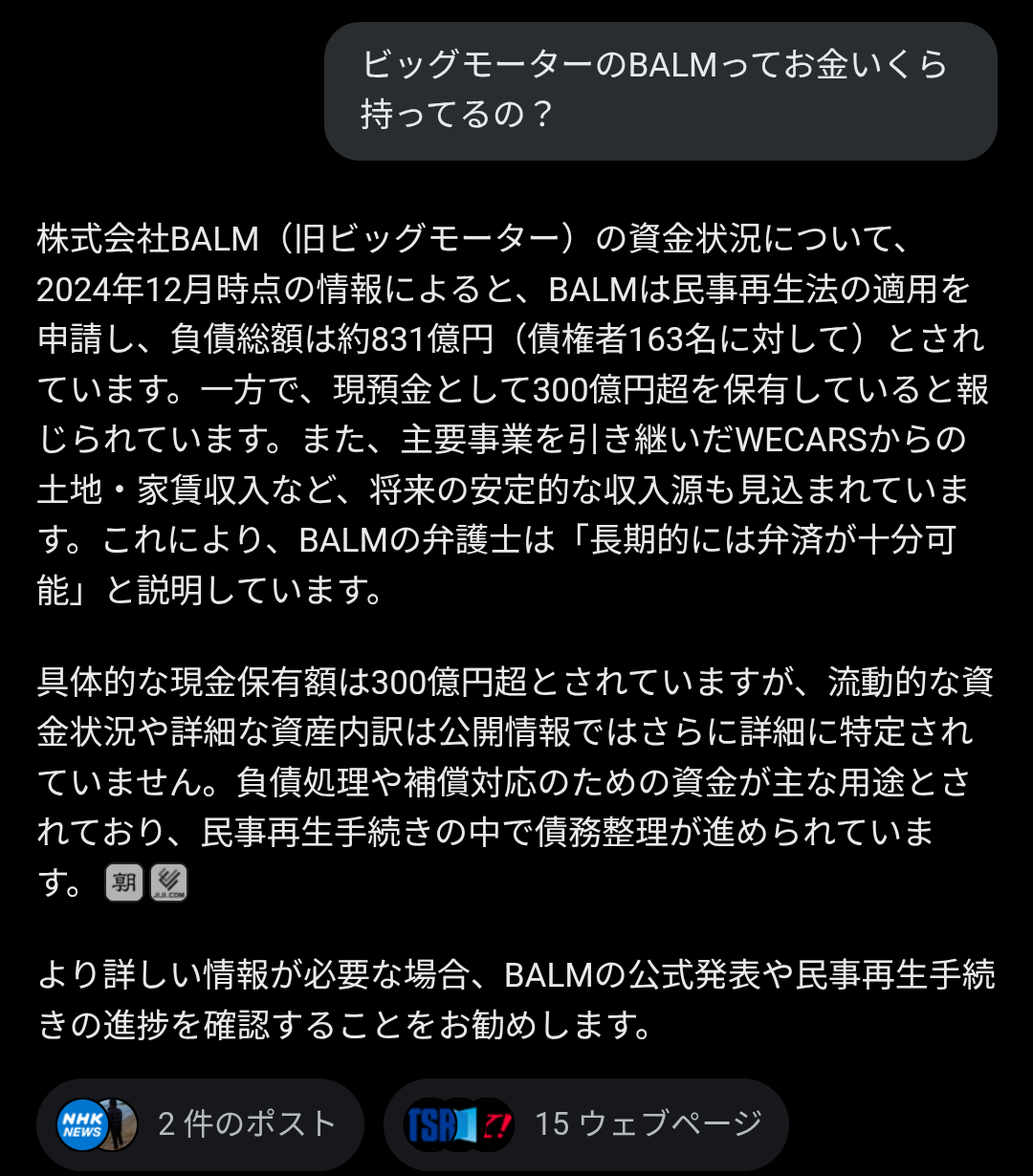This screenshot has height=1176, width=1033.
Task: Select the TSR favicon on the web pages chip
Action: [429, 1125]
